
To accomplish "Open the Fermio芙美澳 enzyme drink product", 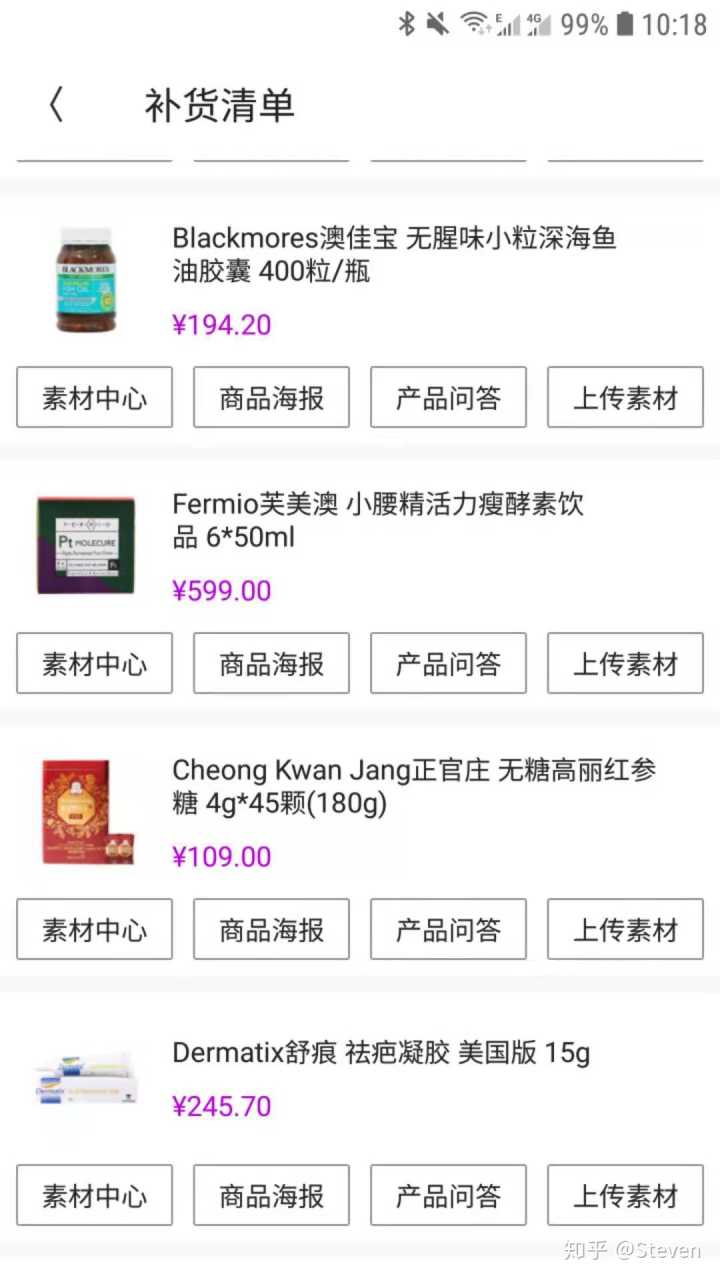I will pos(377,520).
